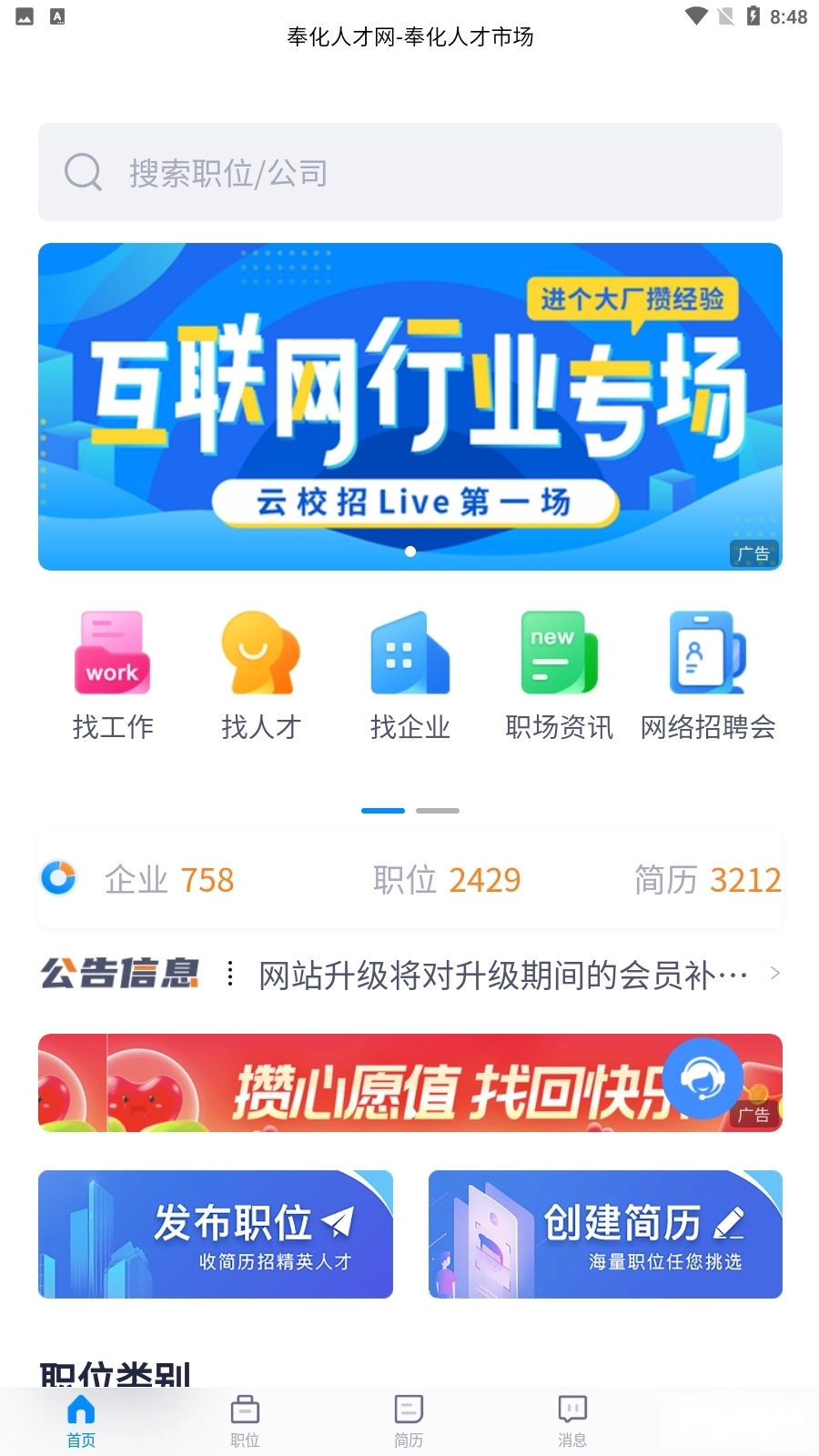Select the 找人才 (Find Talent) icon
The image size is (819, 1456).
click(260, 673)
